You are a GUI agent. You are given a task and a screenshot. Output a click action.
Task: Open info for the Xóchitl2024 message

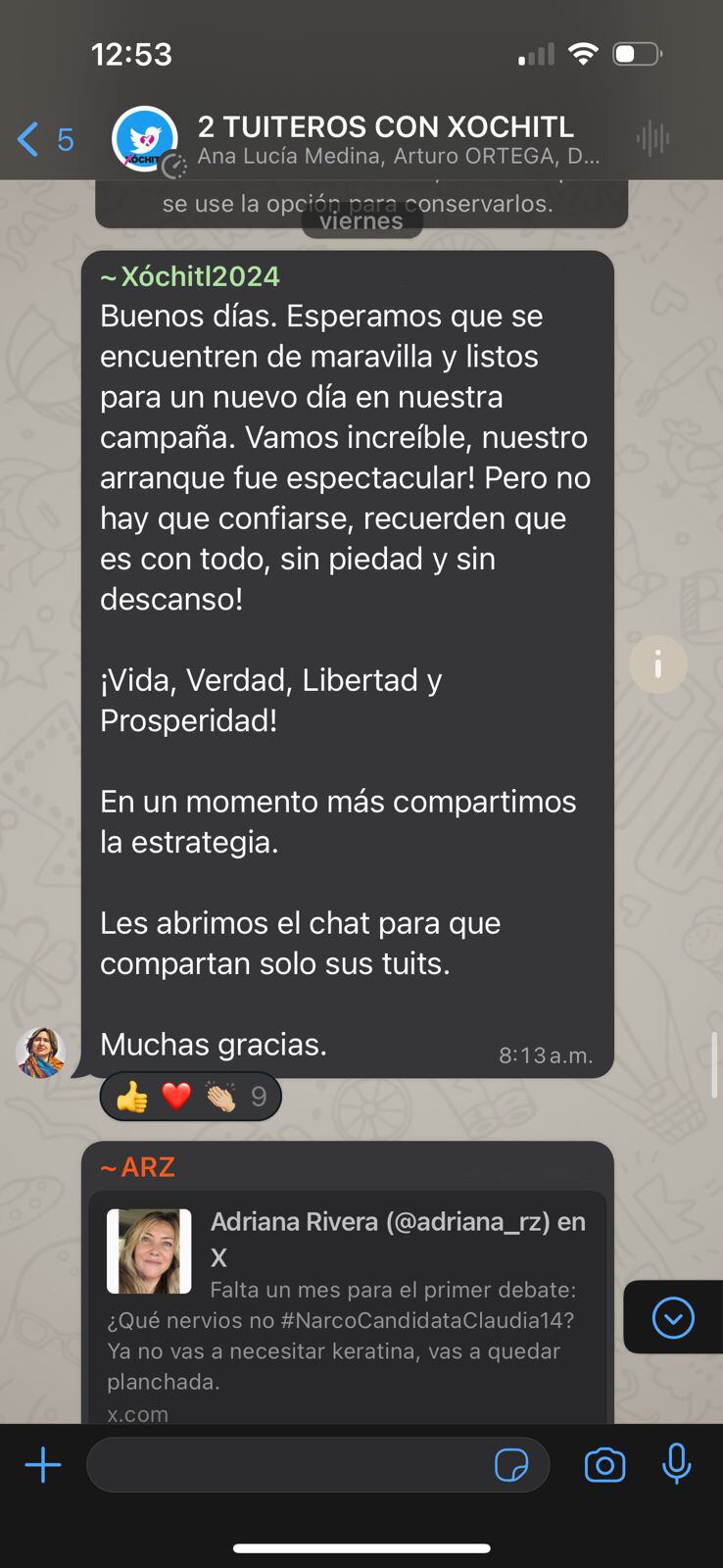pyautogui.click(x=657, y=664)
